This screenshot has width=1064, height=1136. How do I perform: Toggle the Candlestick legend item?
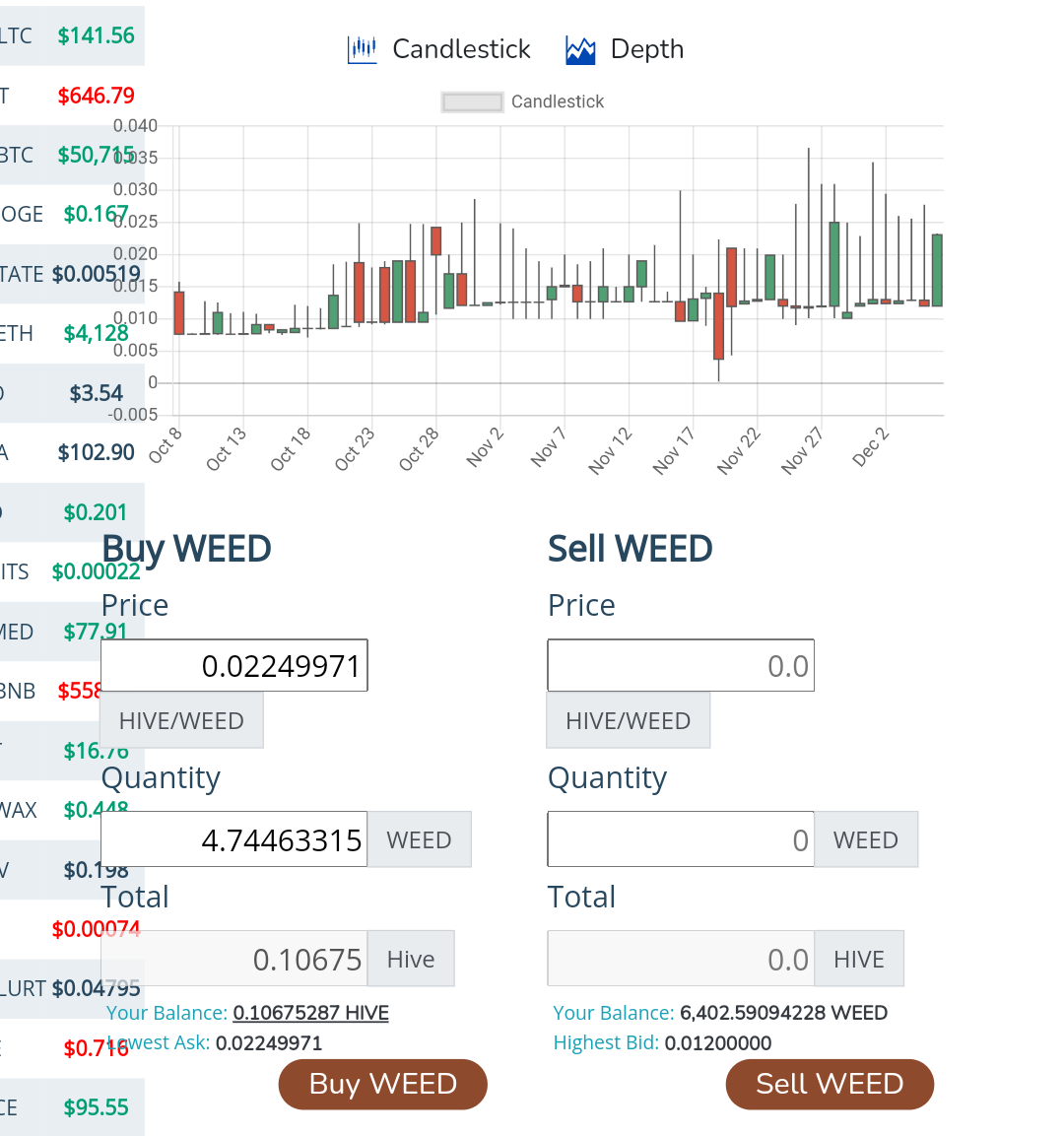point(523,101)
